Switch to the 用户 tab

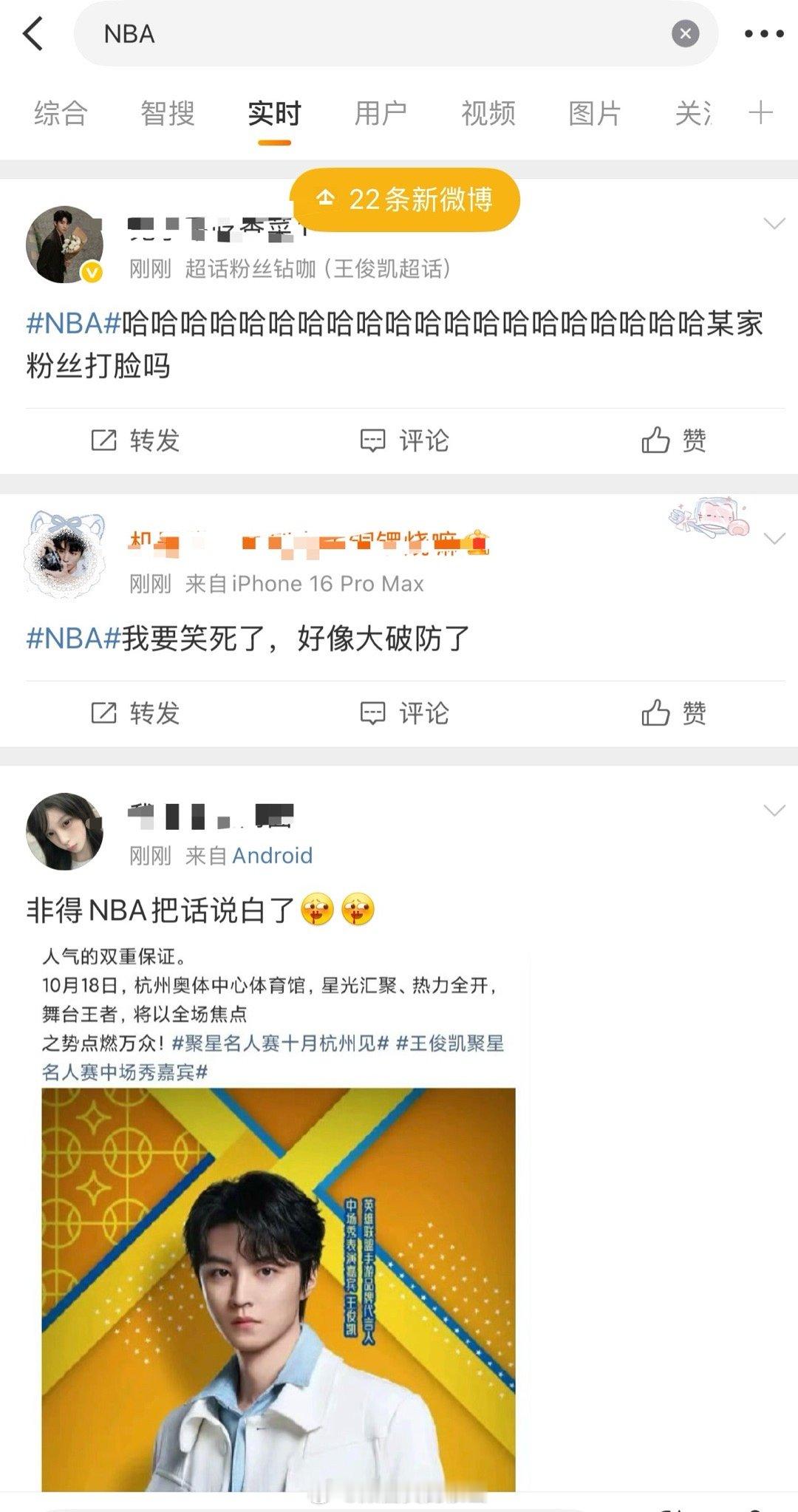[x=381, y=114]
